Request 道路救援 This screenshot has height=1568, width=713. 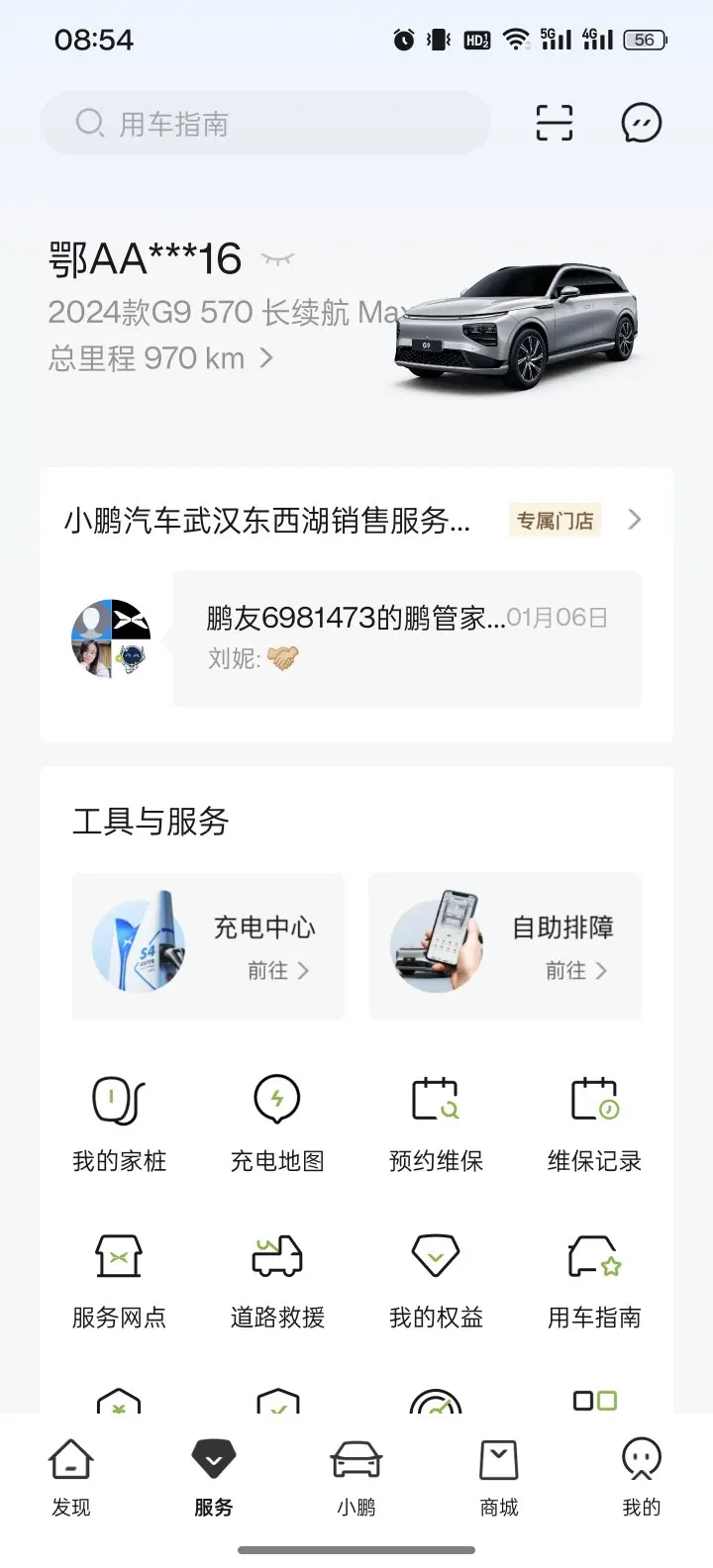tap(277, 1282)
